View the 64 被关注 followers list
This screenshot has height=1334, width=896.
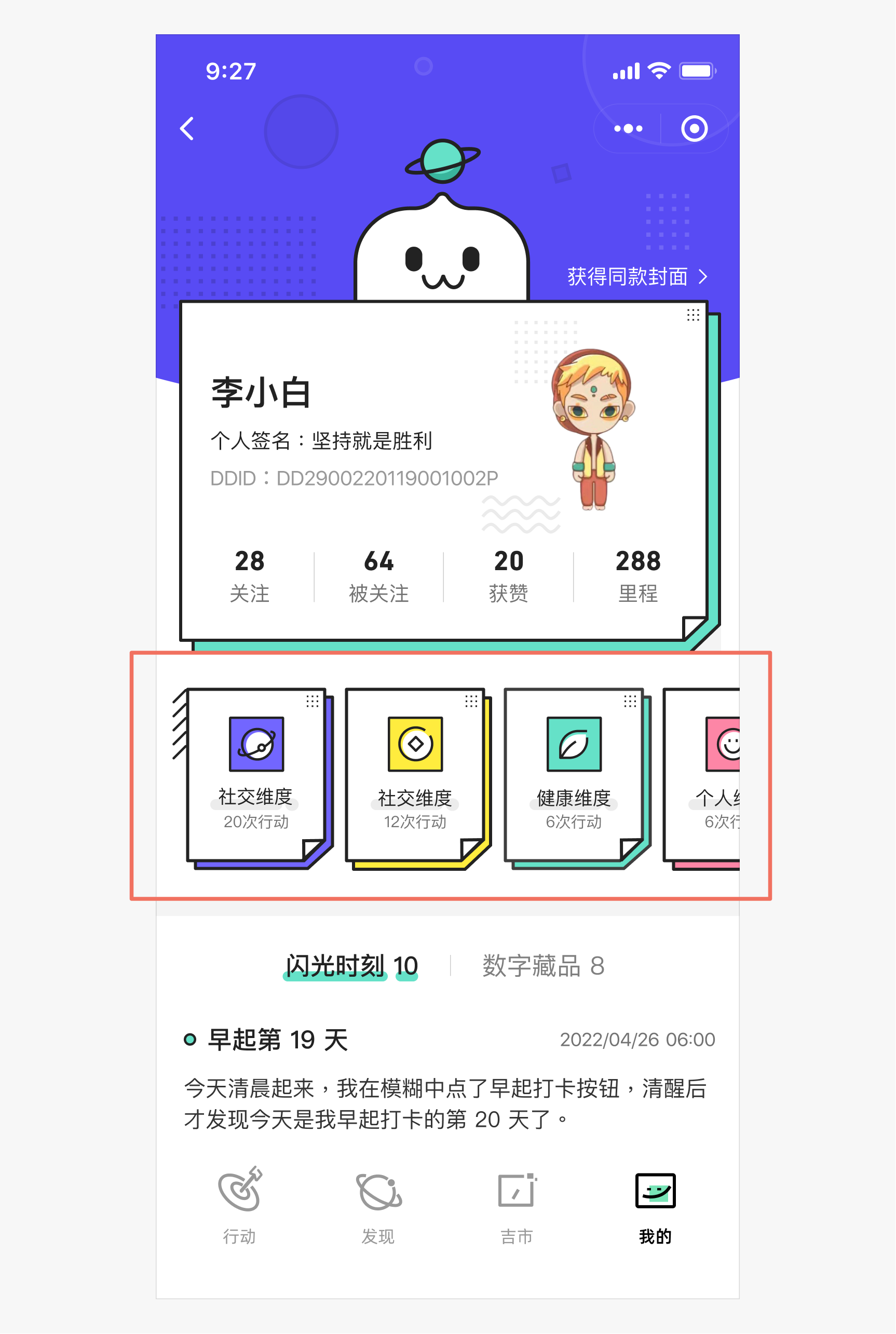(379, 576)
